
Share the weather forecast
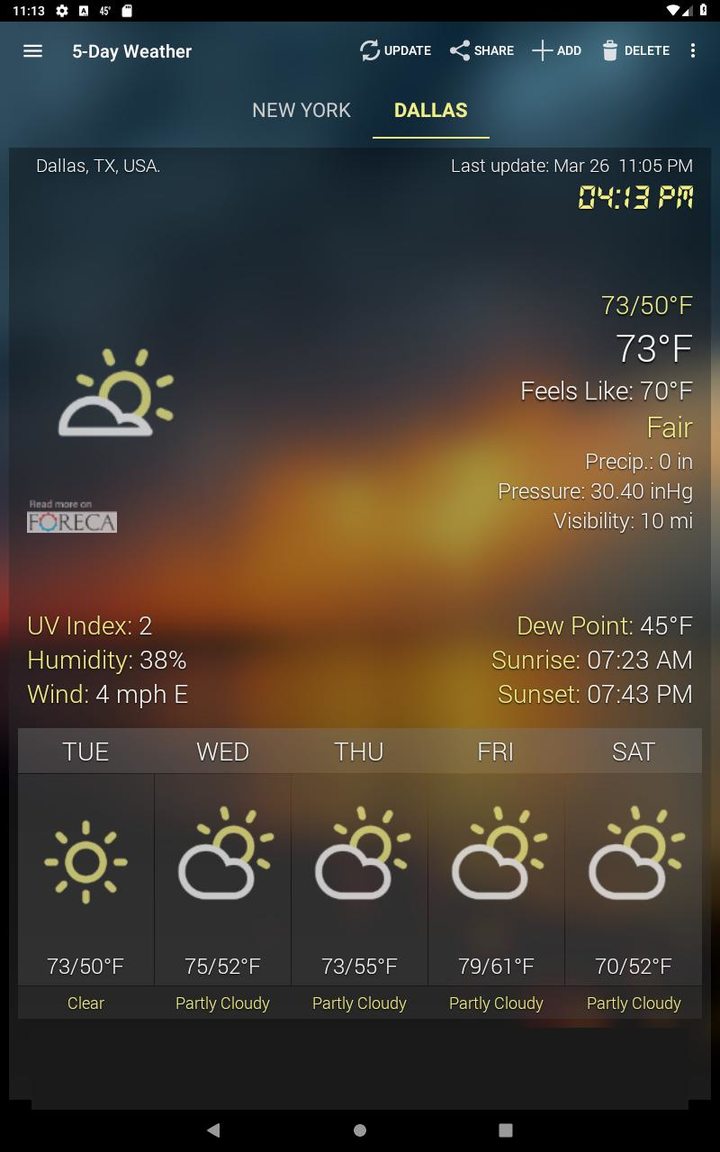point(482,51)
